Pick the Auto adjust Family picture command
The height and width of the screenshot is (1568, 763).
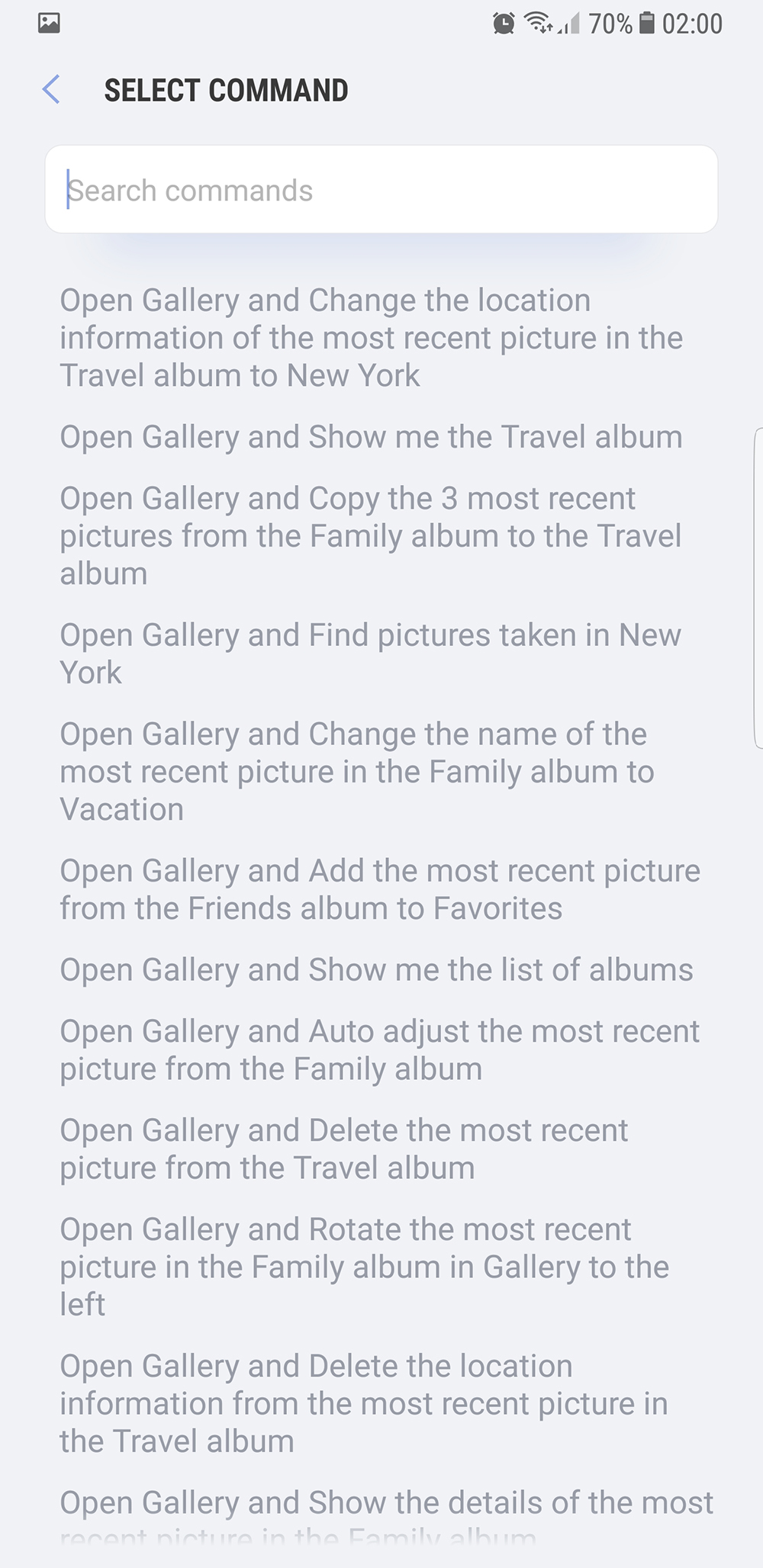pyautogui.click(x=379, y=1049)
